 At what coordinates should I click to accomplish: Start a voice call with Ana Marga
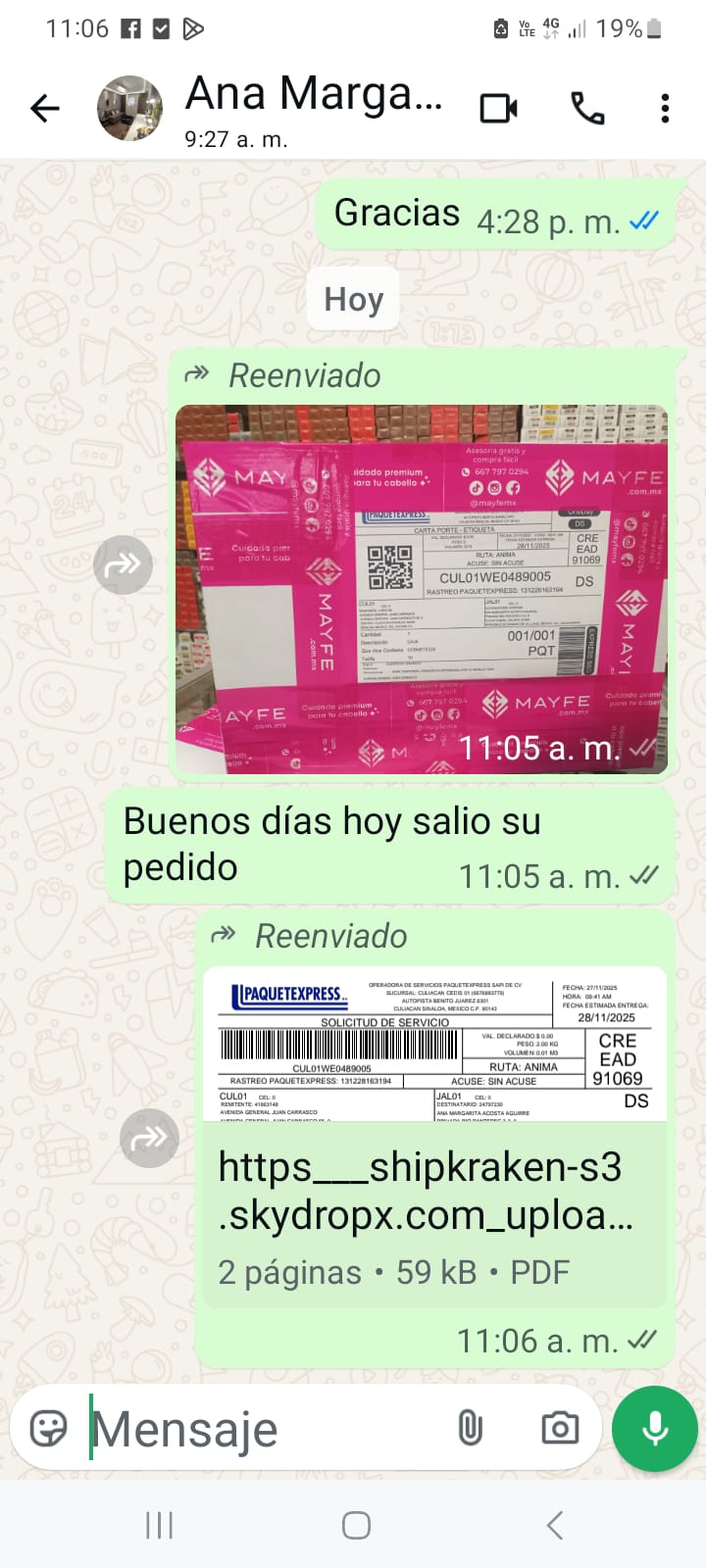click(587, 108)
